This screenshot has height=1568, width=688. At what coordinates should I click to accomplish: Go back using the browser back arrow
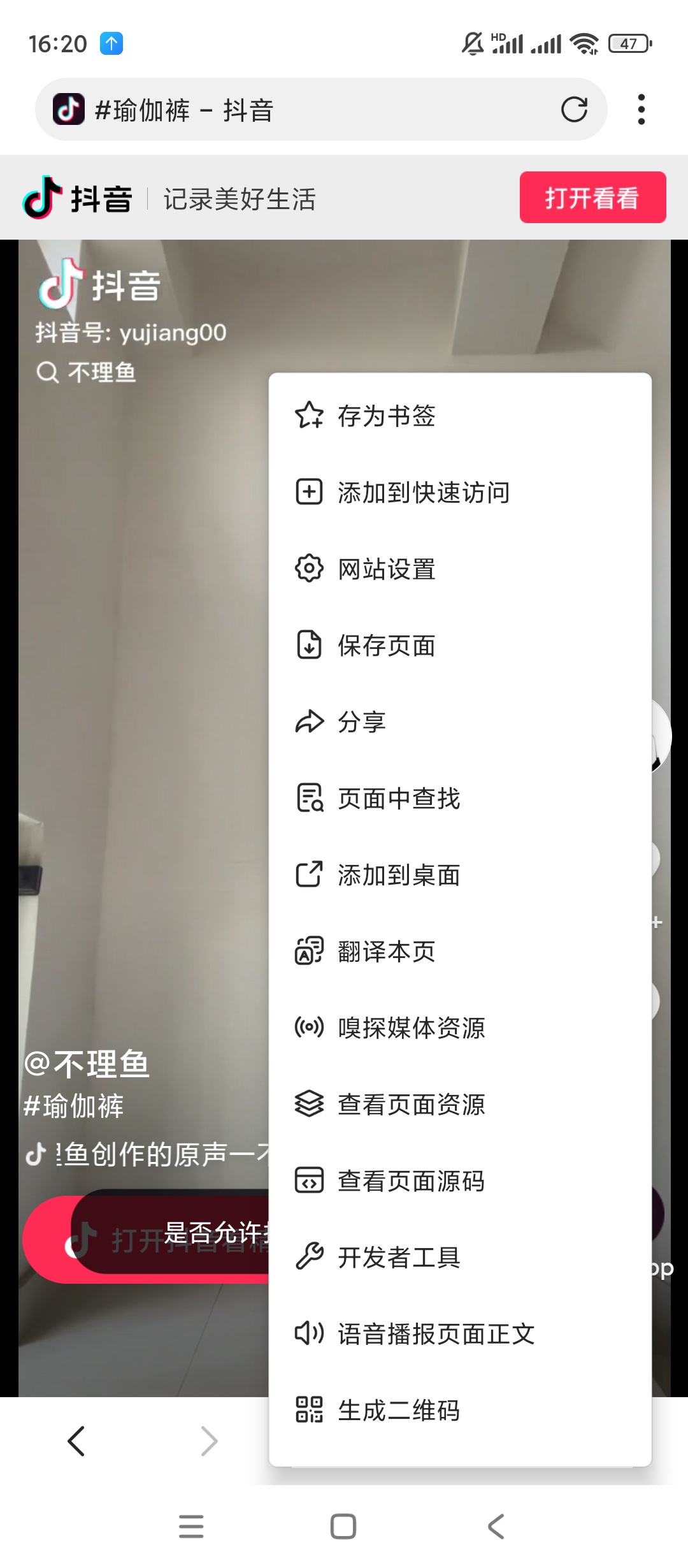click(76, 1441)
